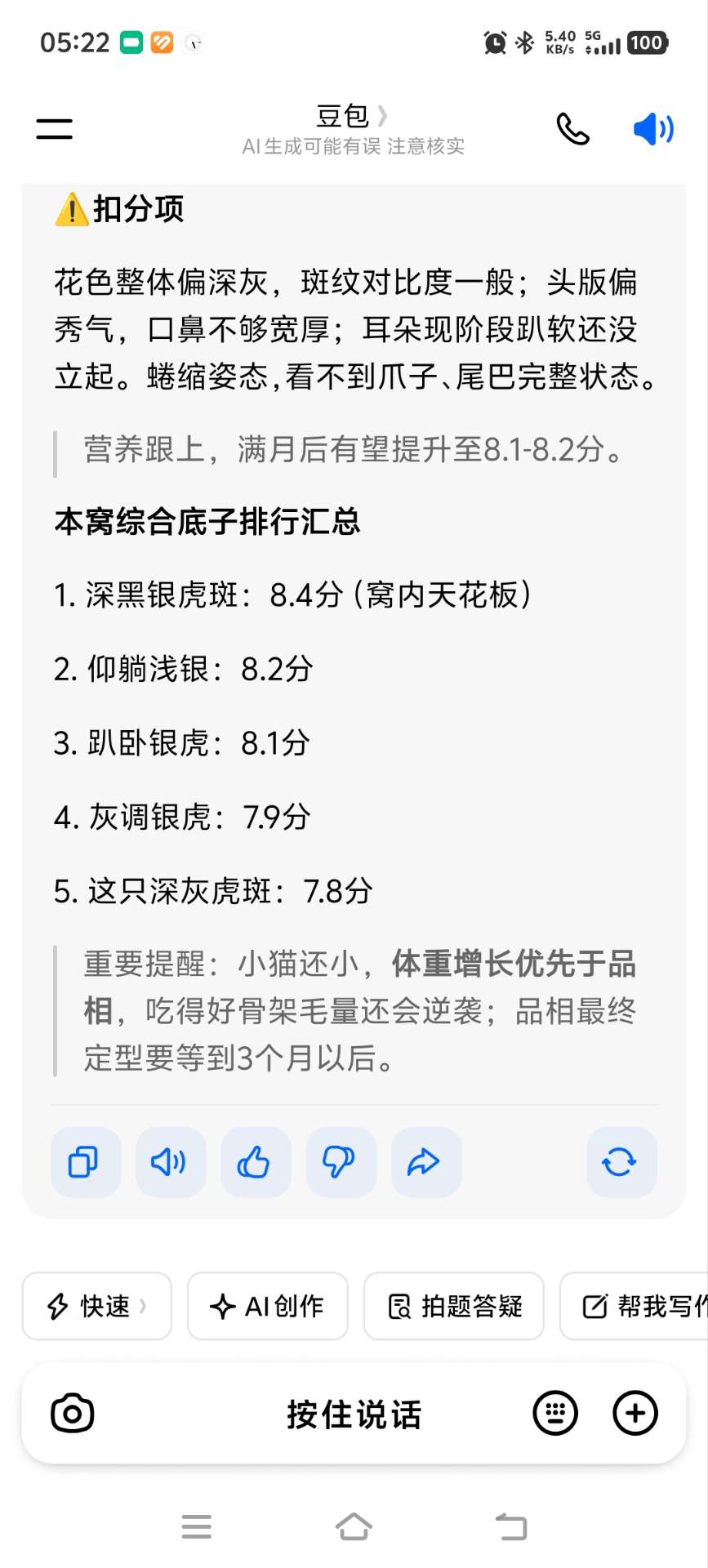Open the plus attachments menu
The image size is (708, 1568).
(x=635, y=1413)
